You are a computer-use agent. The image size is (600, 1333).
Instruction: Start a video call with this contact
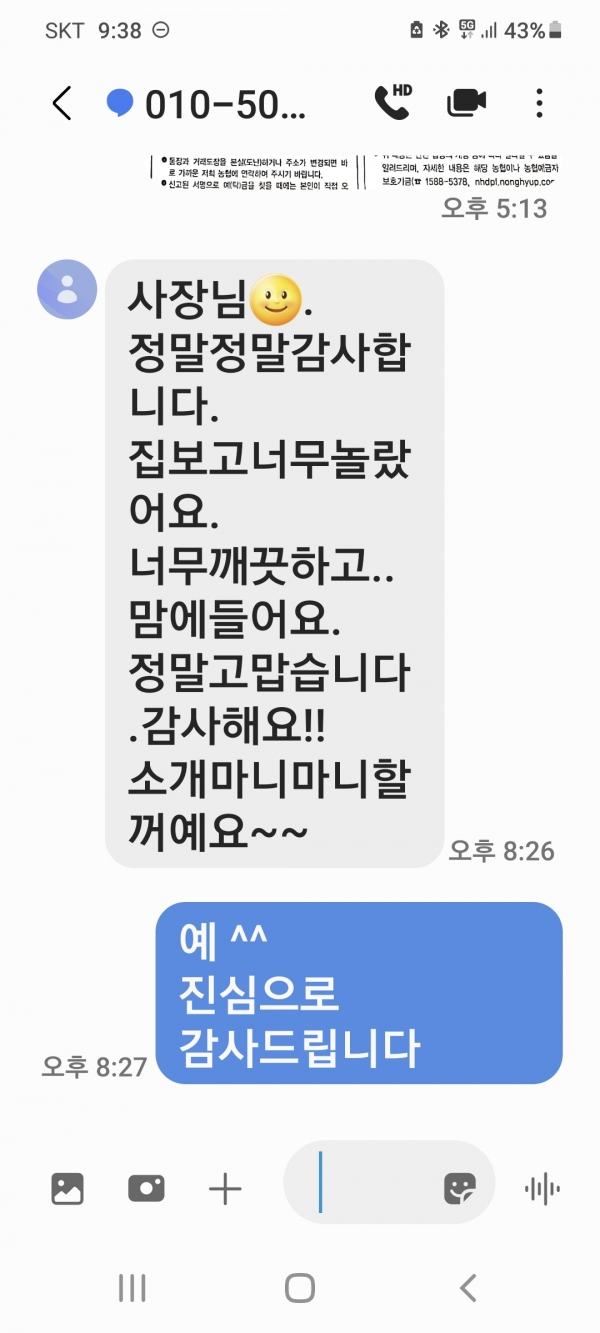pyautogui.click(x=467, y=102)
